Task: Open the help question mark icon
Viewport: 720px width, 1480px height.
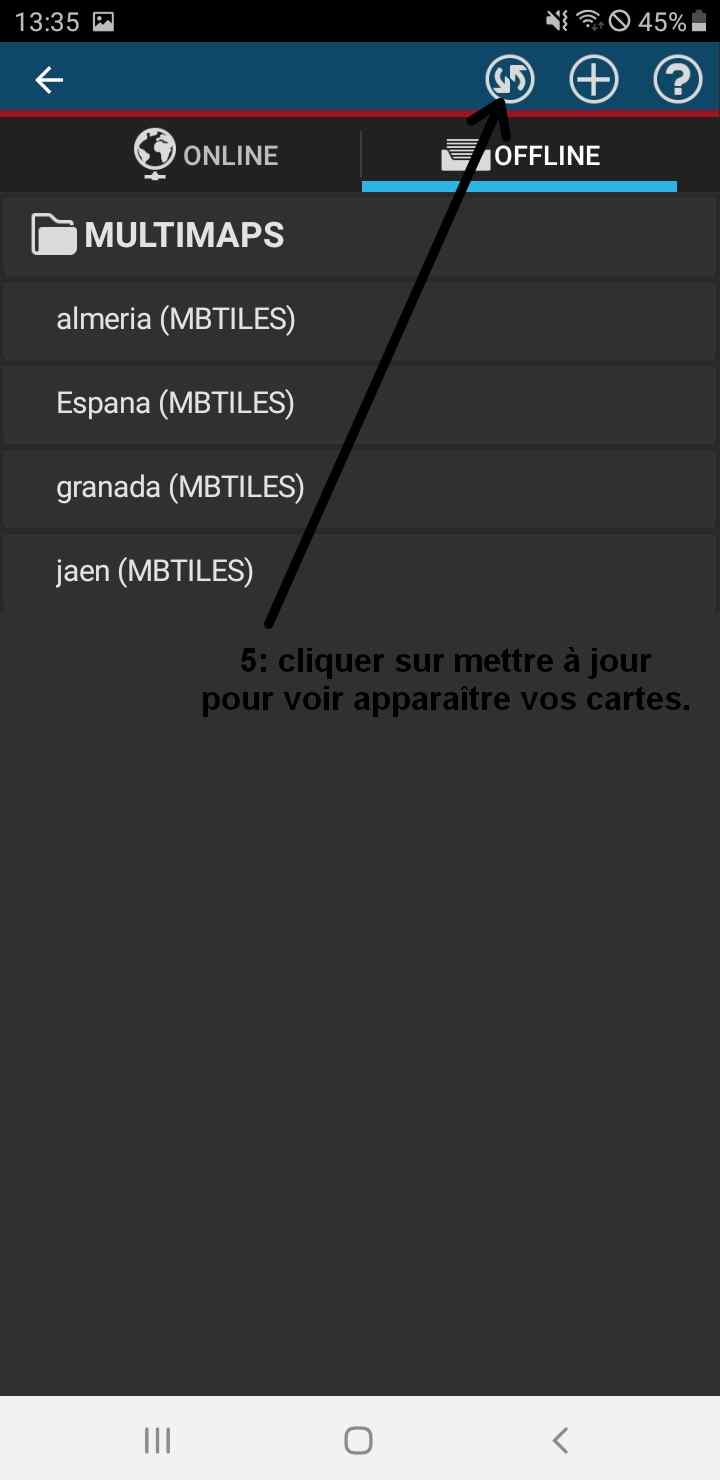Action: point(678,79)
